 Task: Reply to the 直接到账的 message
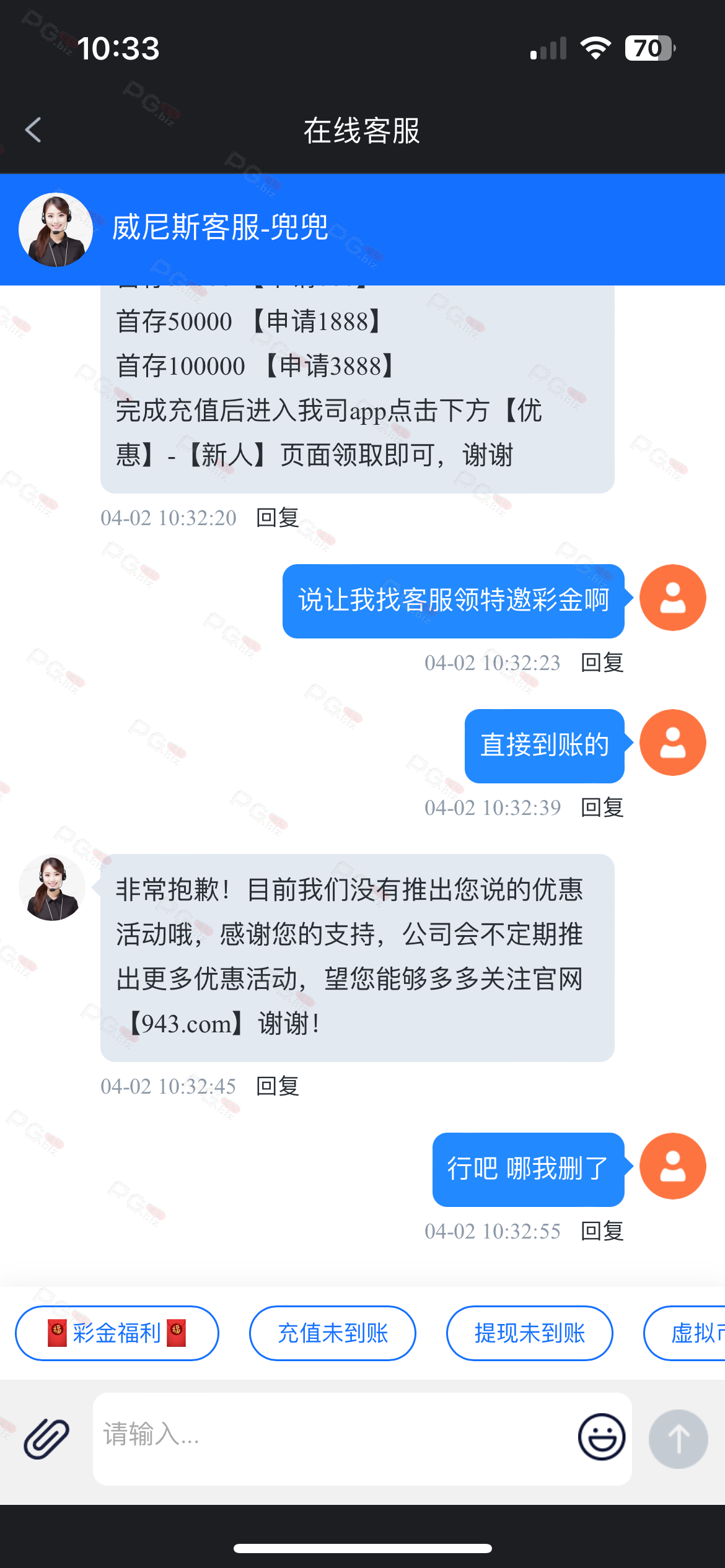[x=602, y=808]
